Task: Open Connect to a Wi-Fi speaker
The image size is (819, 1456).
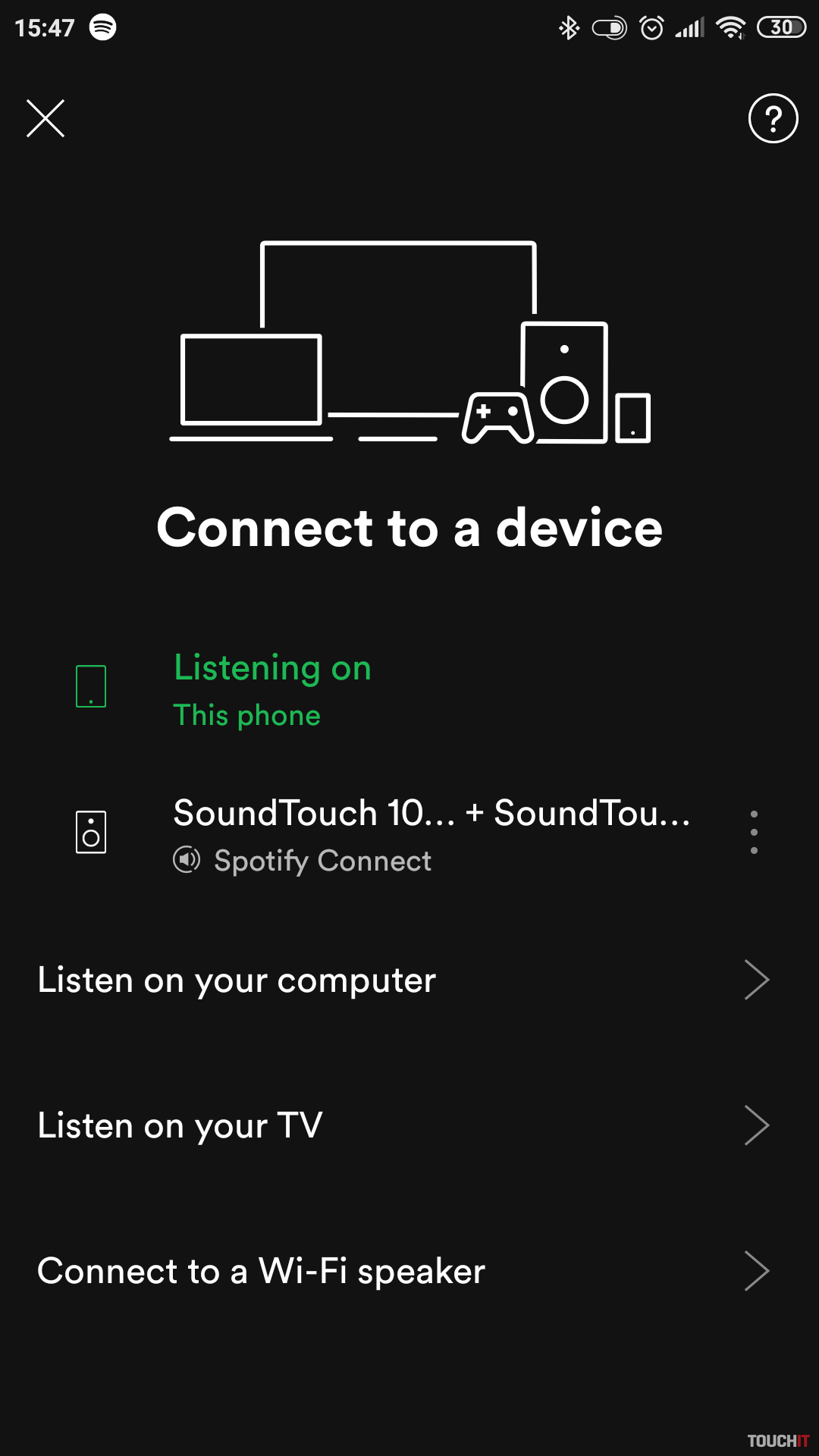Action: tap(403, 1271)
